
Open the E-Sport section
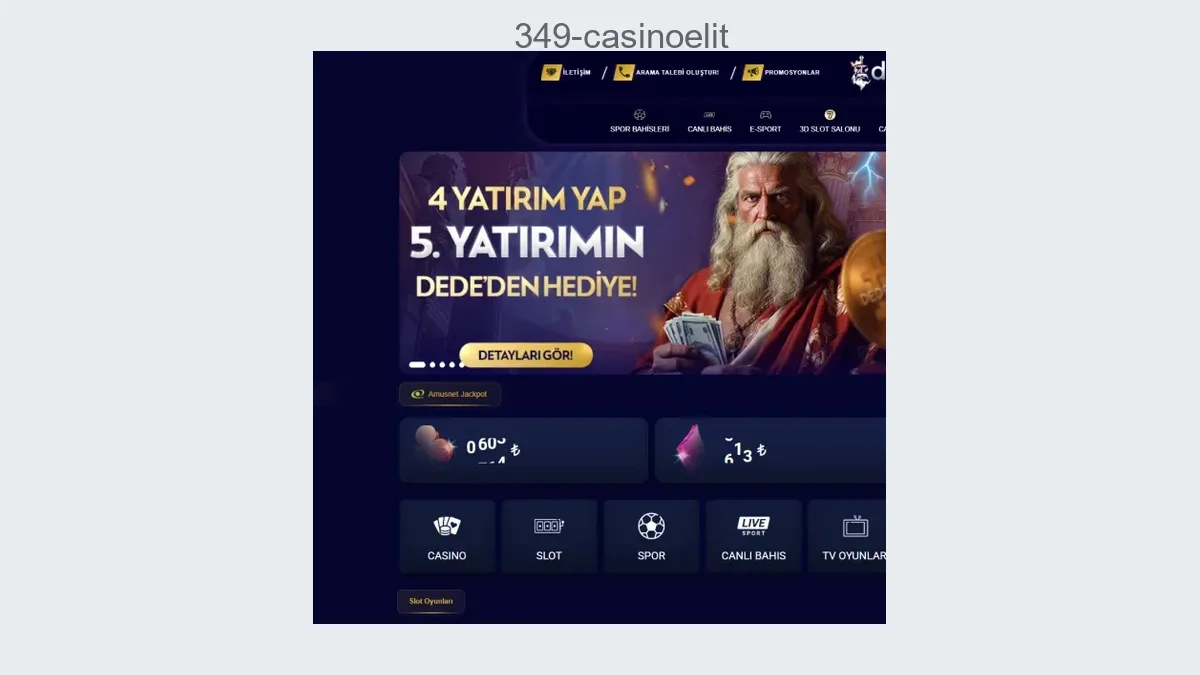pyautogui.click(x=765, y=122)
